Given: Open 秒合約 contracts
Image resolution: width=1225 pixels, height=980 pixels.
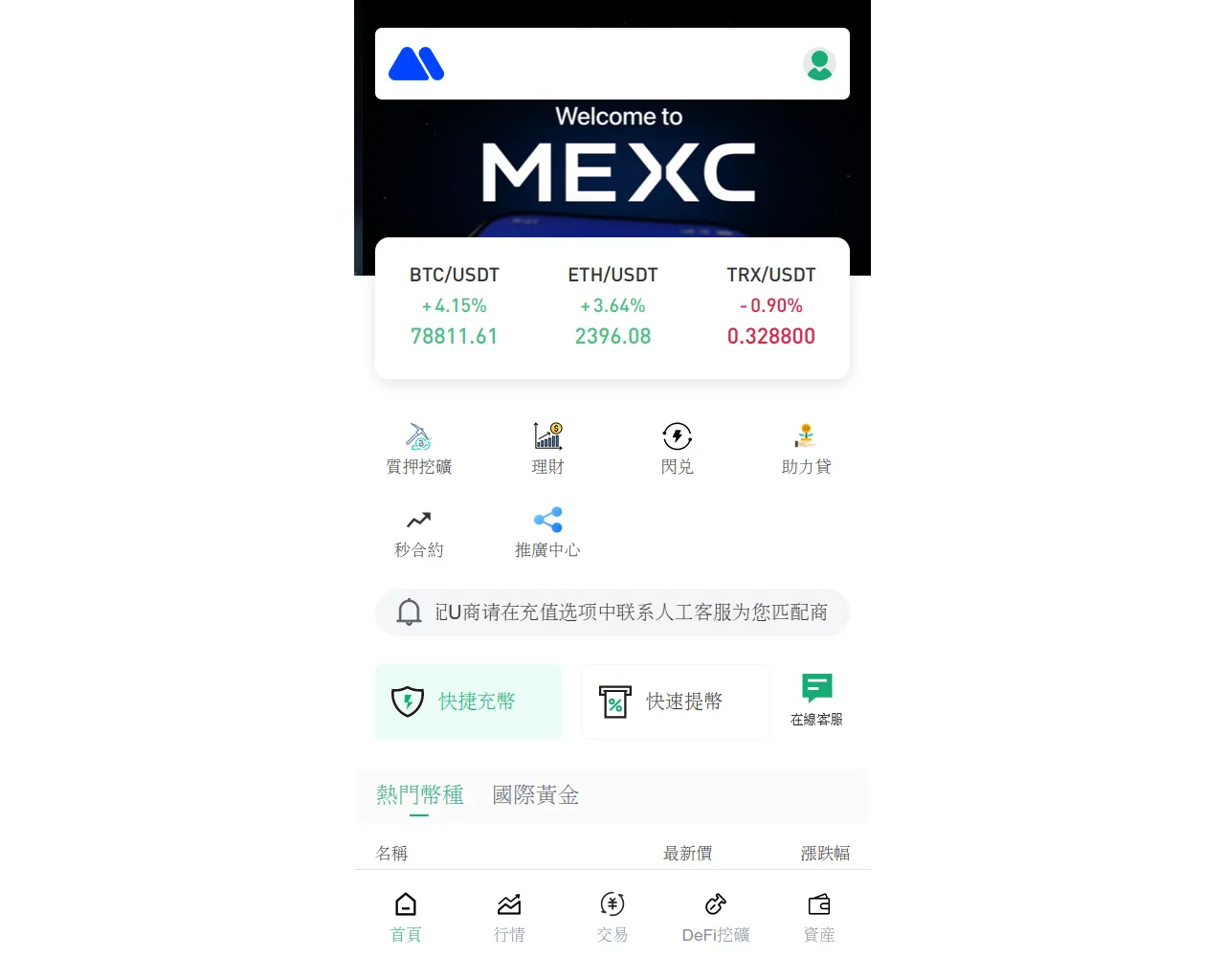Looking at the screenshot, I should point(419,532).
